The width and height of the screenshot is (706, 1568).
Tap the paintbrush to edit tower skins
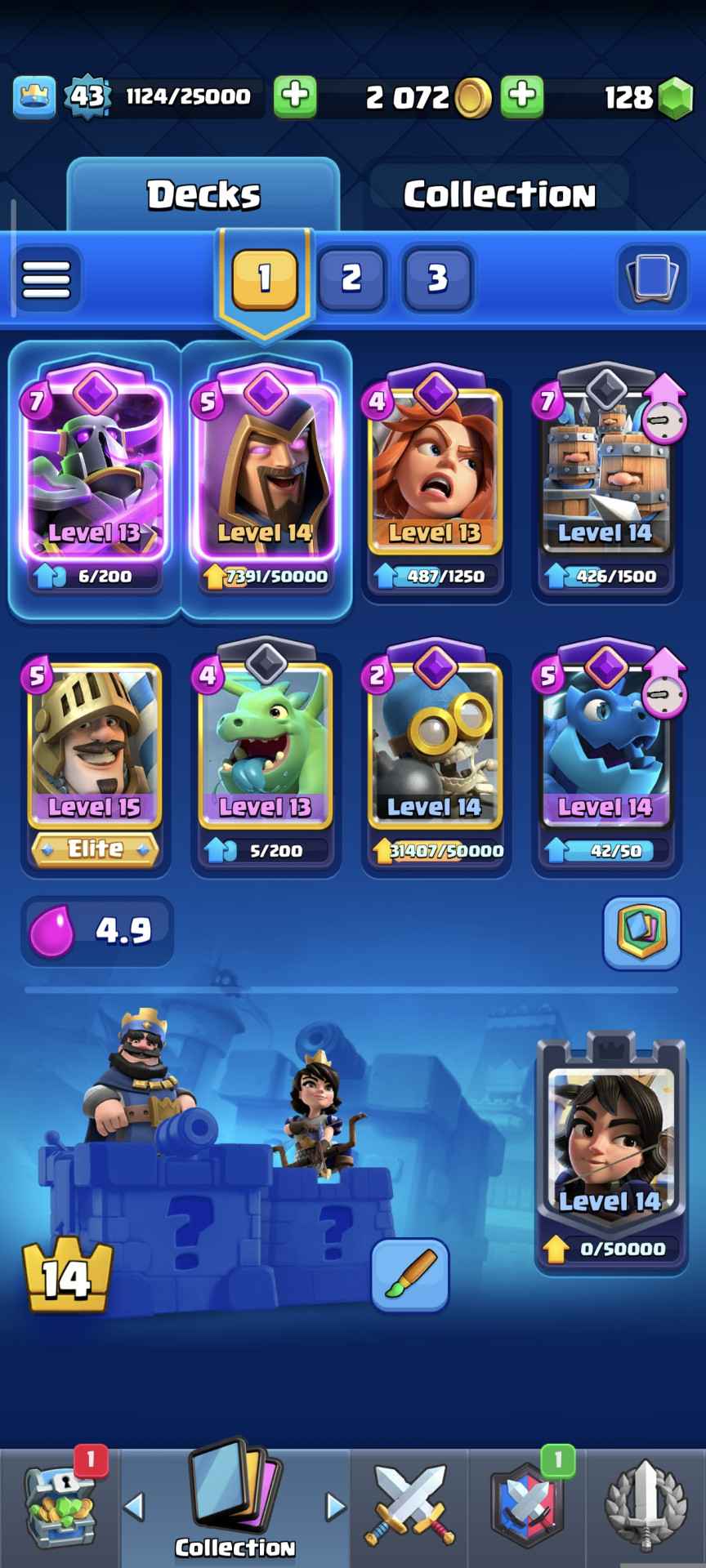point(409,1274)
